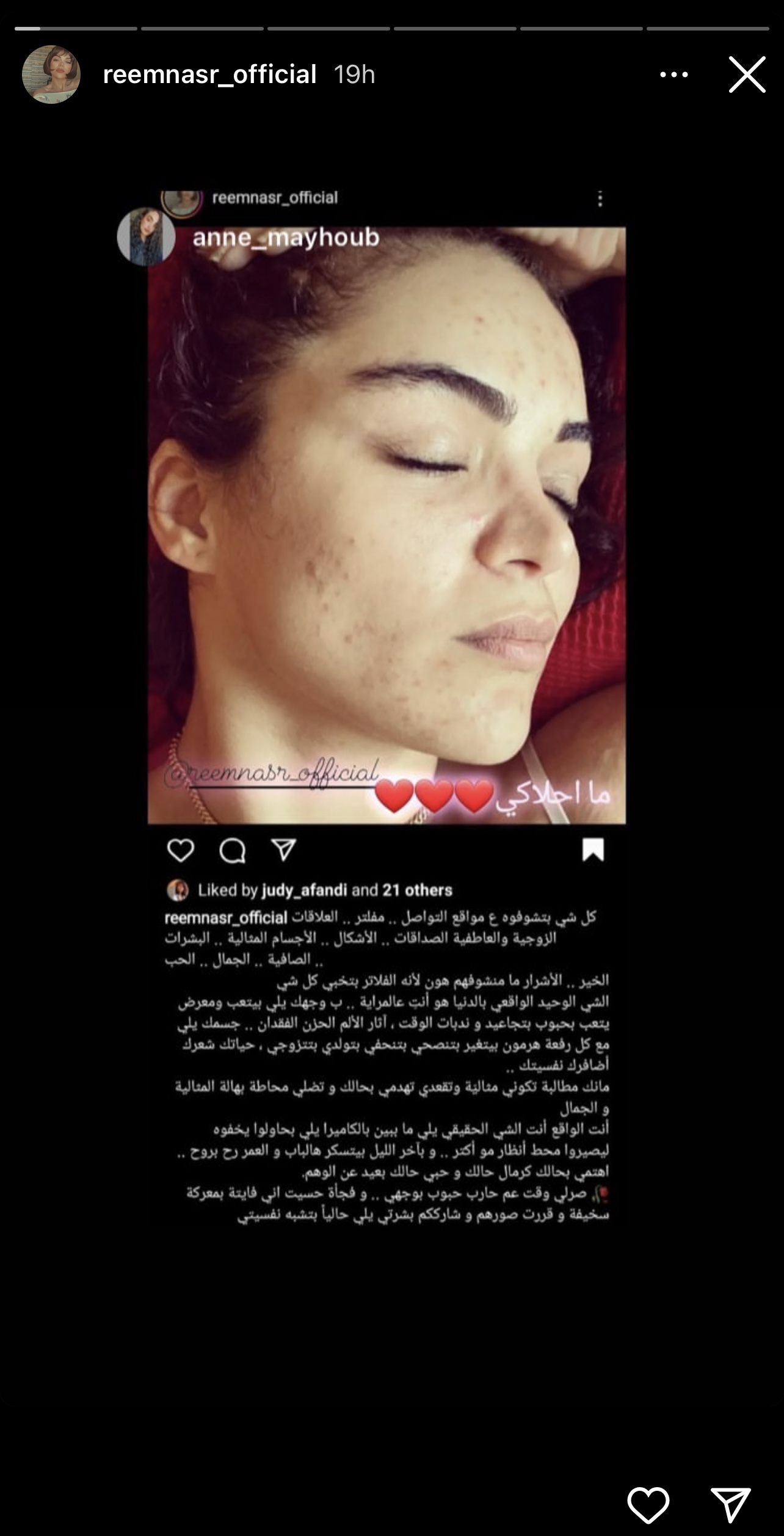Open the story options menu

click(674, 75)
